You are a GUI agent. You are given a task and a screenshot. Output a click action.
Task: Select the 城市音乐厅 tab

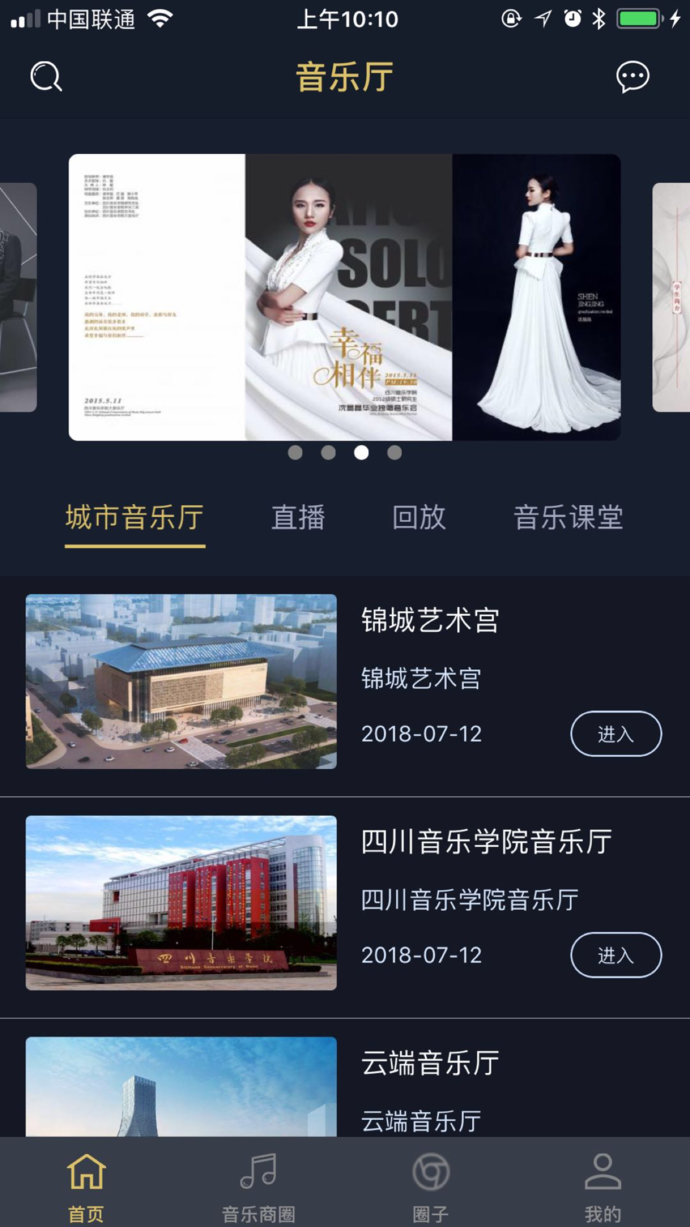point(135,518)
